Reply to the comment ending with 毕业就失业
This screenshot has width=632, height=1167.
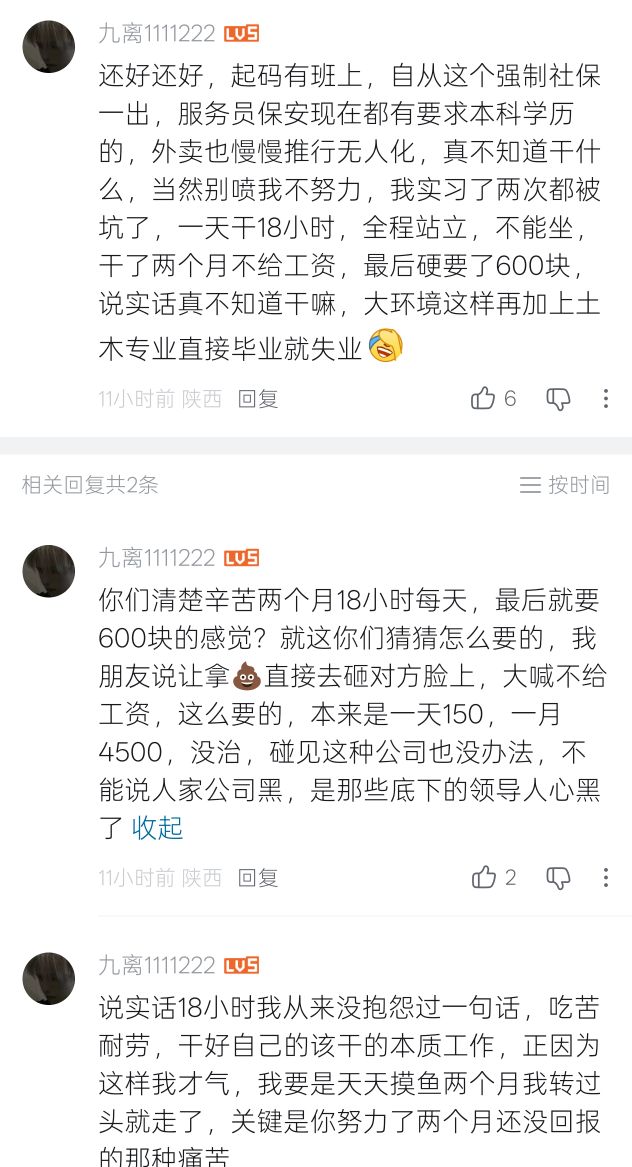pos(258,399)
